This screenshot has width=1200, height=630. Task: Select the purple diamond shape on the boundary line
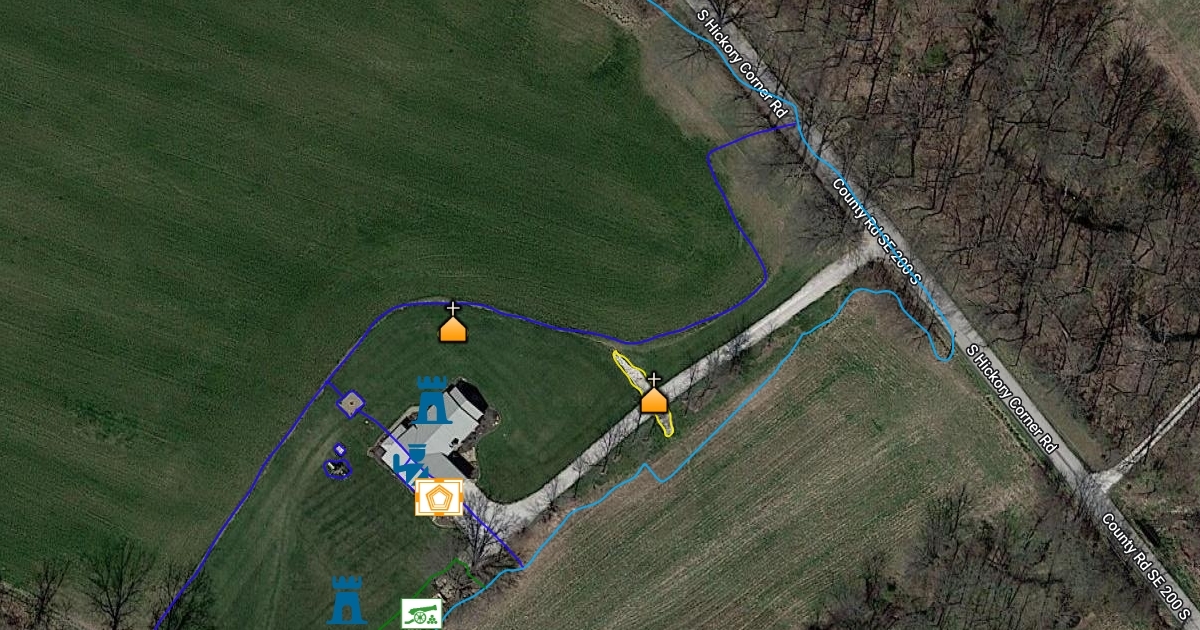[x=350, y=403]
